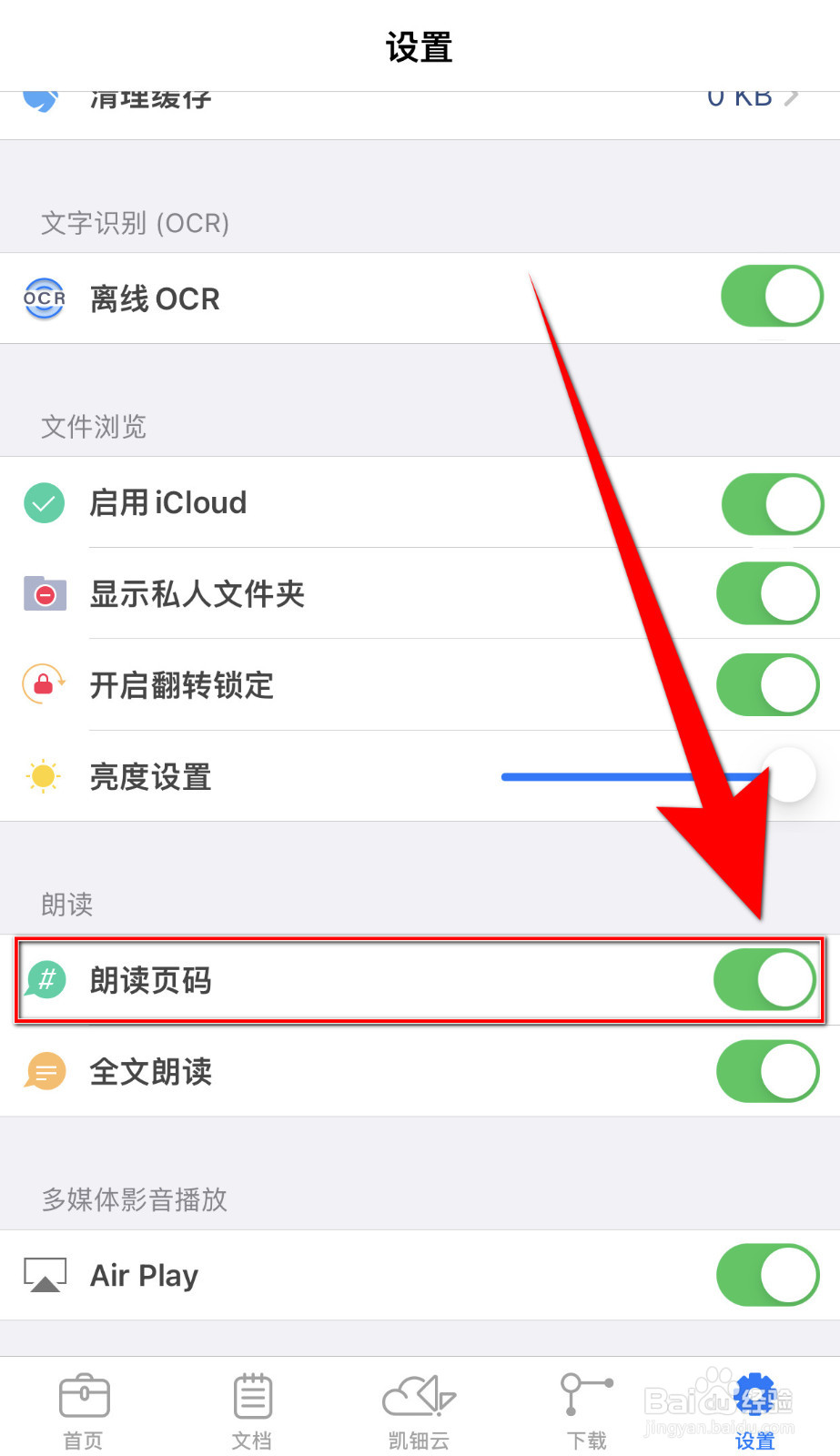Disable 朗读页码 reading switch
840x1456 pixels.
coord(764,980)
